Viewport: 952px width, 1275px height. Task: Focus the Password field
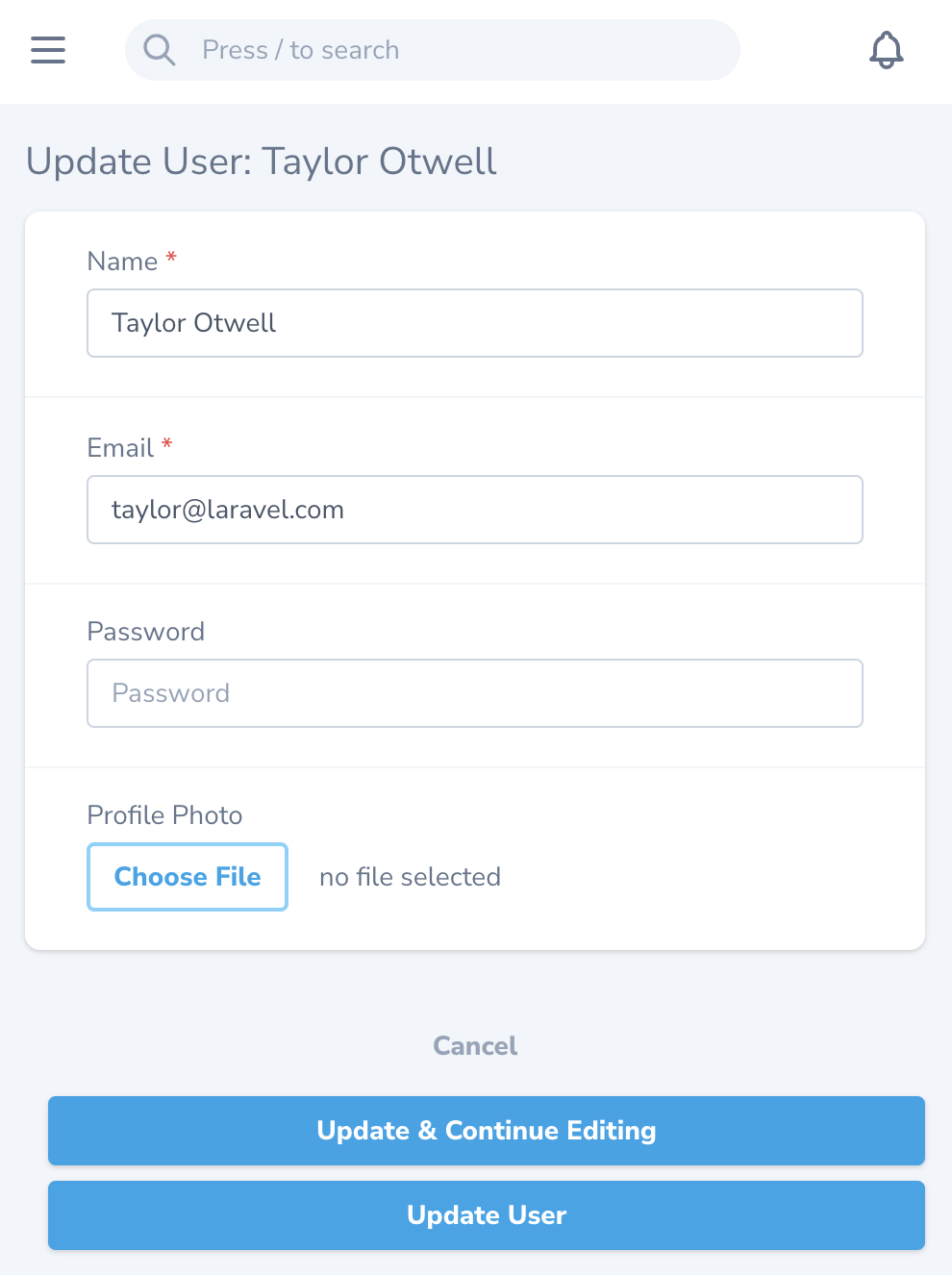coord(474,693)
